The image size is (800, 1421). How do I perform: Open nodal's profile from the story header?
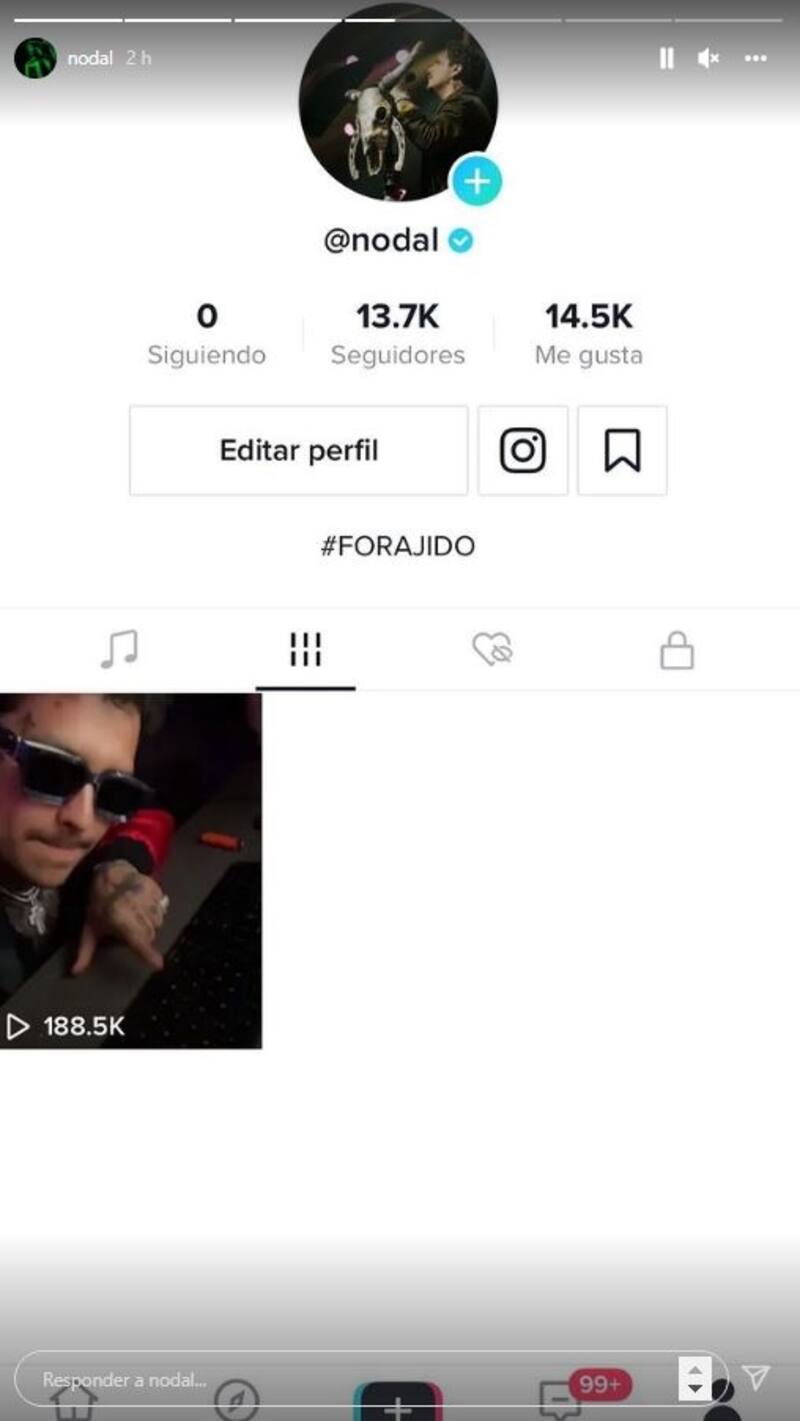pos(36,58)
